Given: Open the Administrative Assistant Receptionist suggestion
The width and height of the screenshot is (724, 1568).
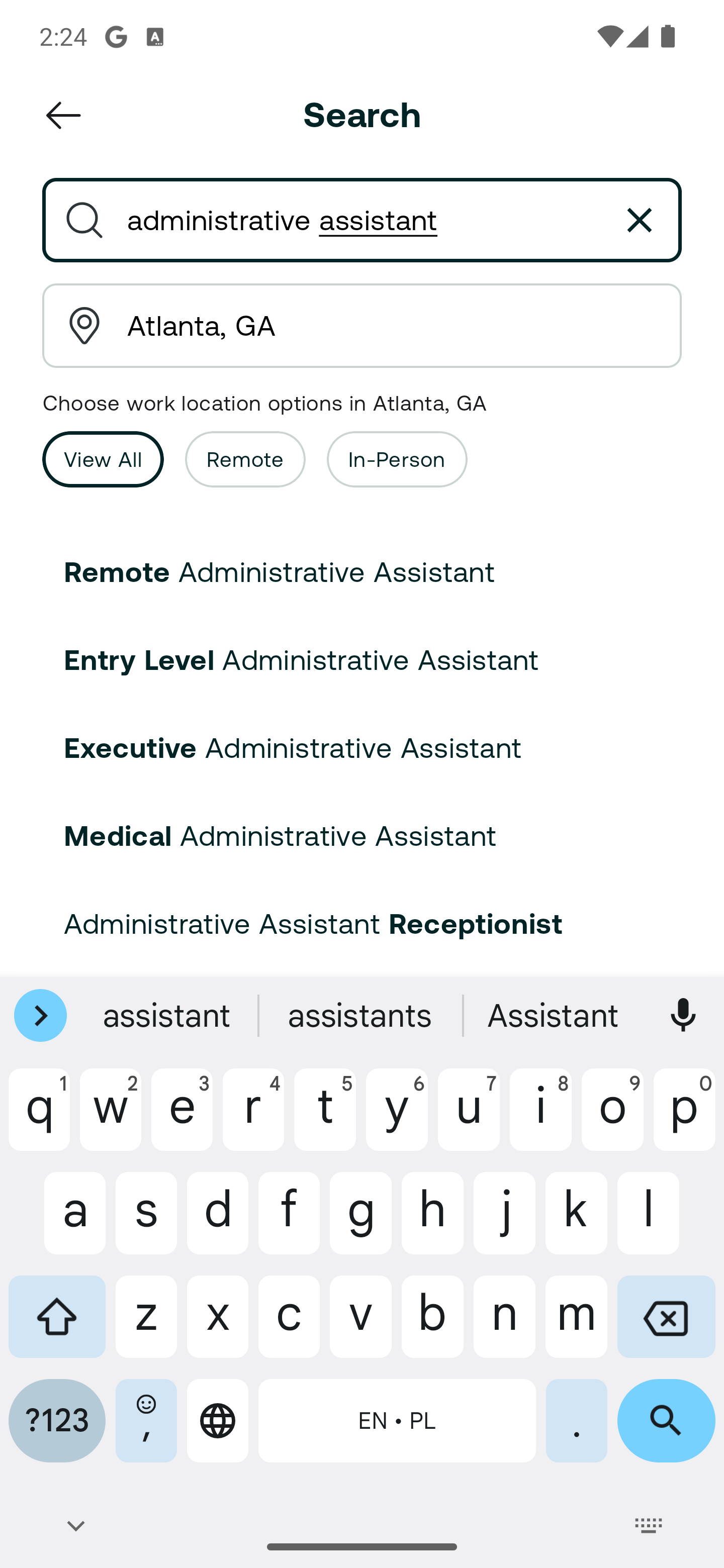Looking at the screenshot, I should [361, 924].
